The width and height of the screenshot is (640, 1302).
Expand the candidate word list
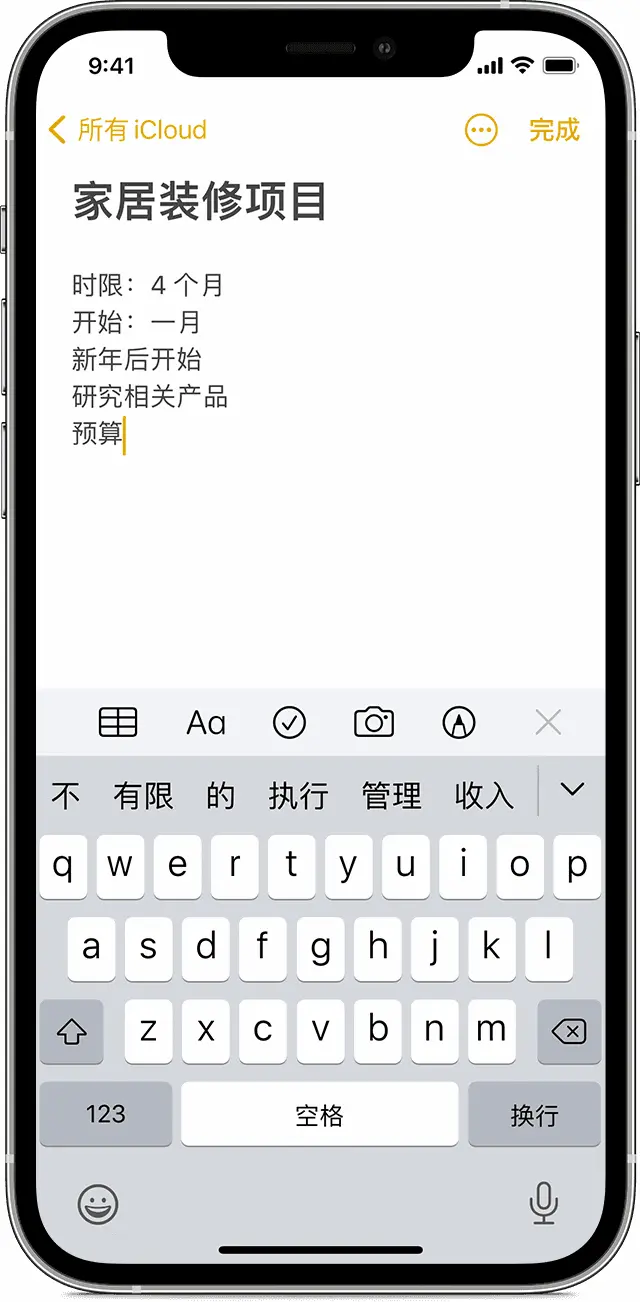pos(572,790)
